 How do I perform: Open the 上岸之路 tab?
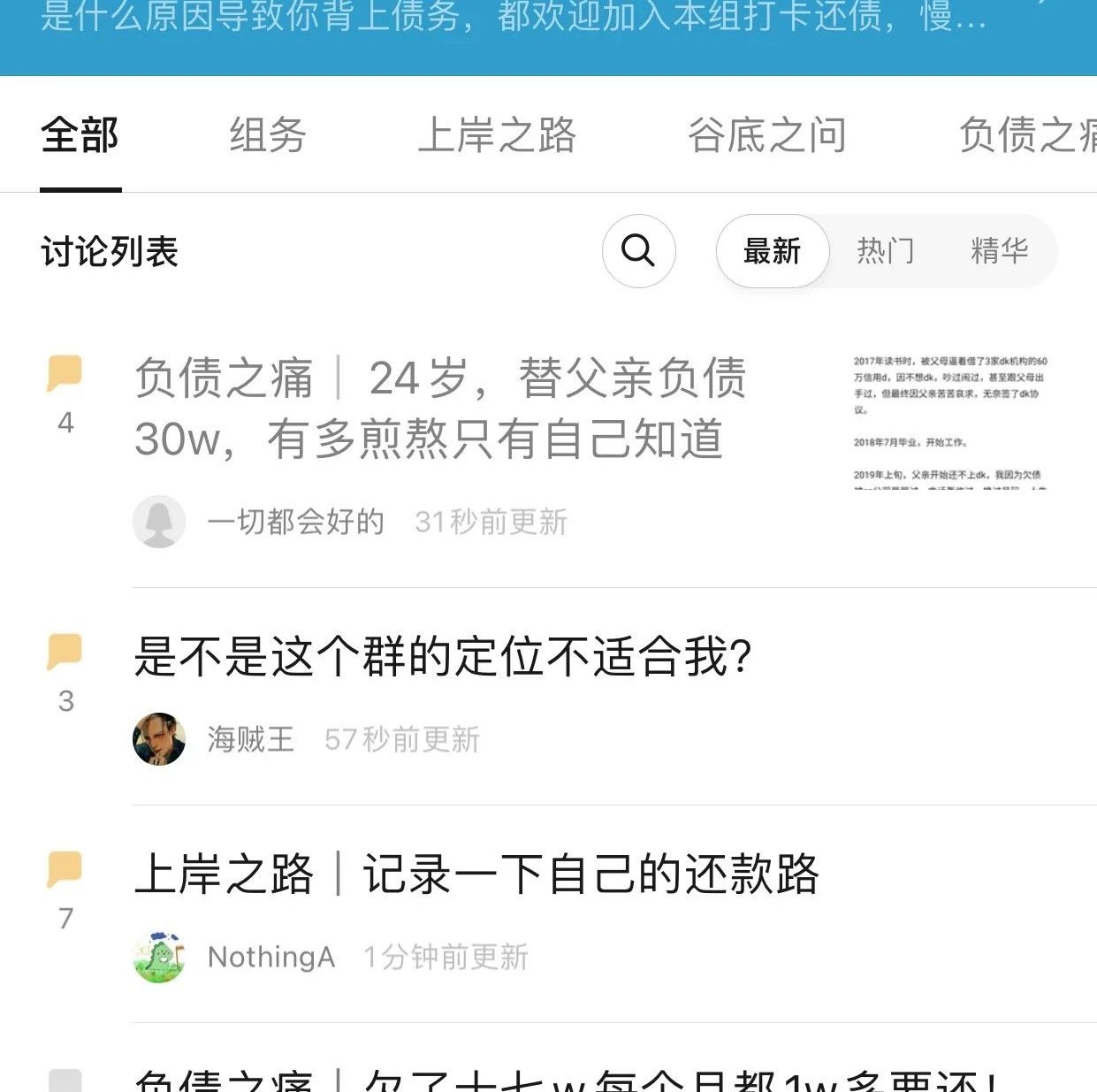click(x=497, y=135)
